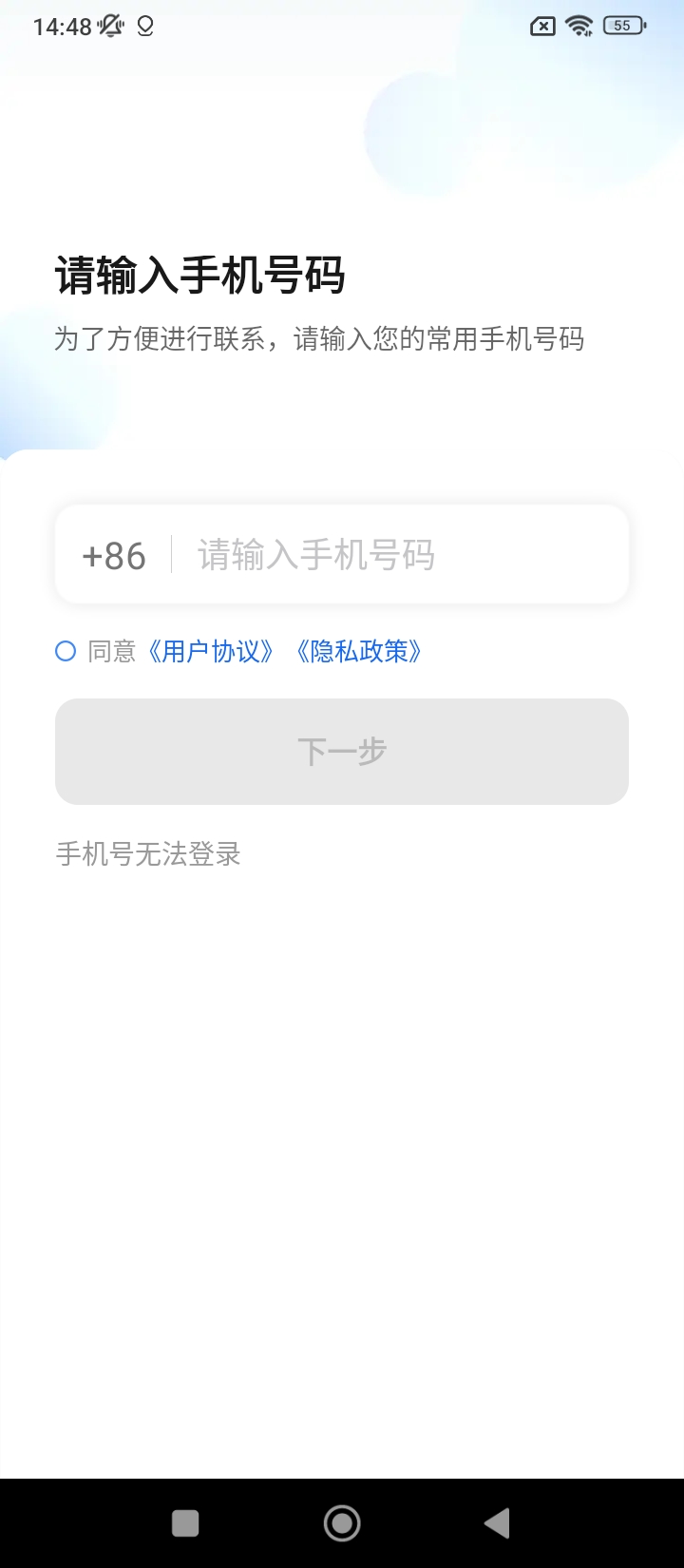This screenshot has width=684, height=1568.
Task: Open 手机号无法登录 help link
Action: click(148, 853)
